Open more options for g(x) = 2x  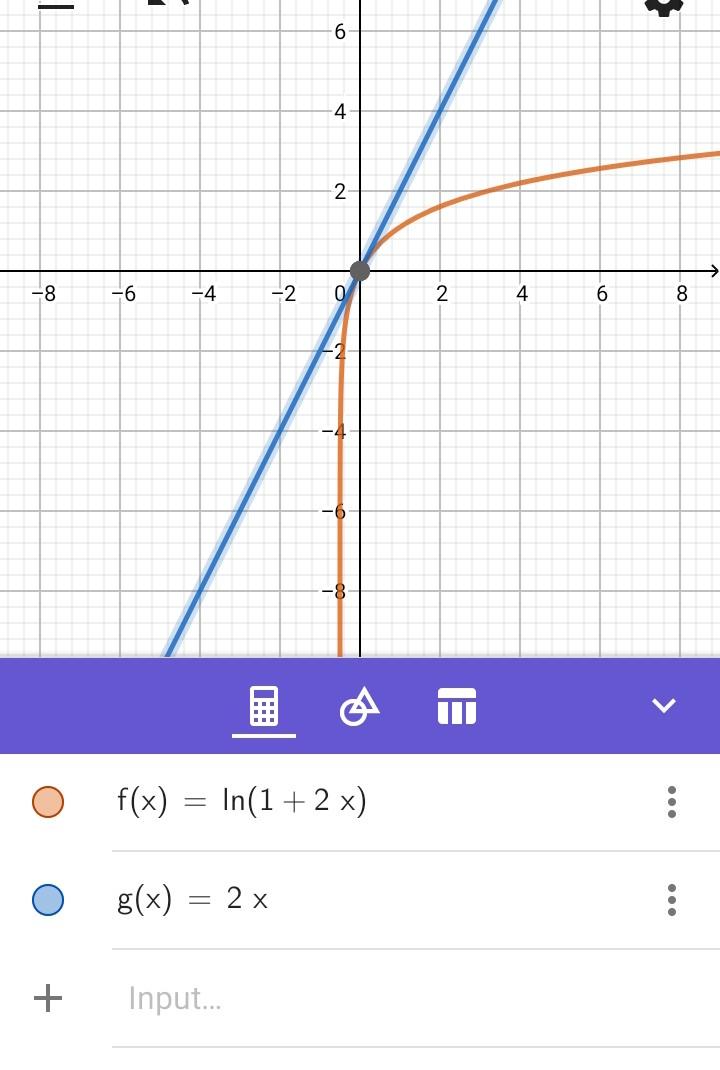[x=671, y=899]
